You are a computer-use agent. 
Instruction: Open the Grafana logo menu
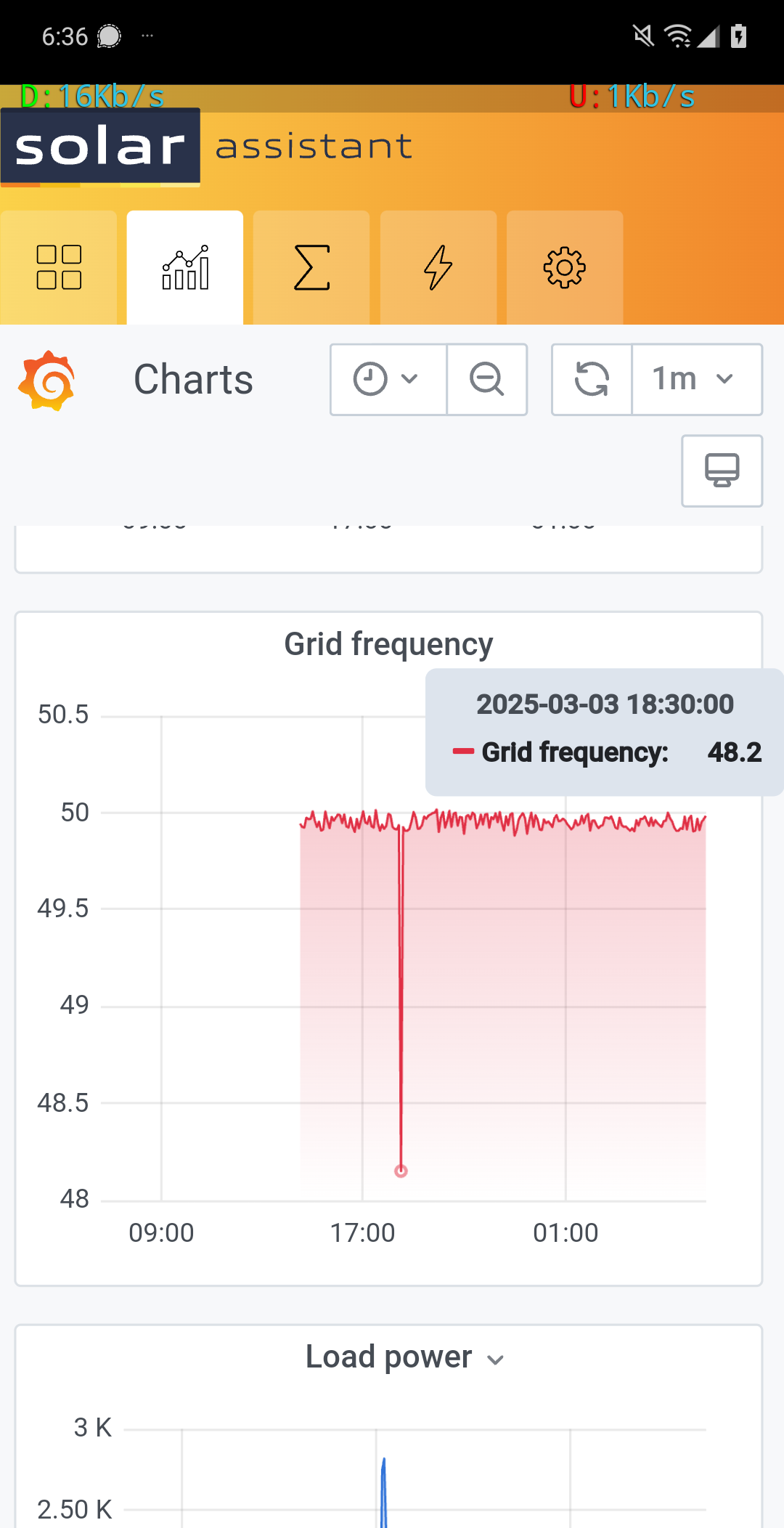pyautogui.click(x=47, y=381)
